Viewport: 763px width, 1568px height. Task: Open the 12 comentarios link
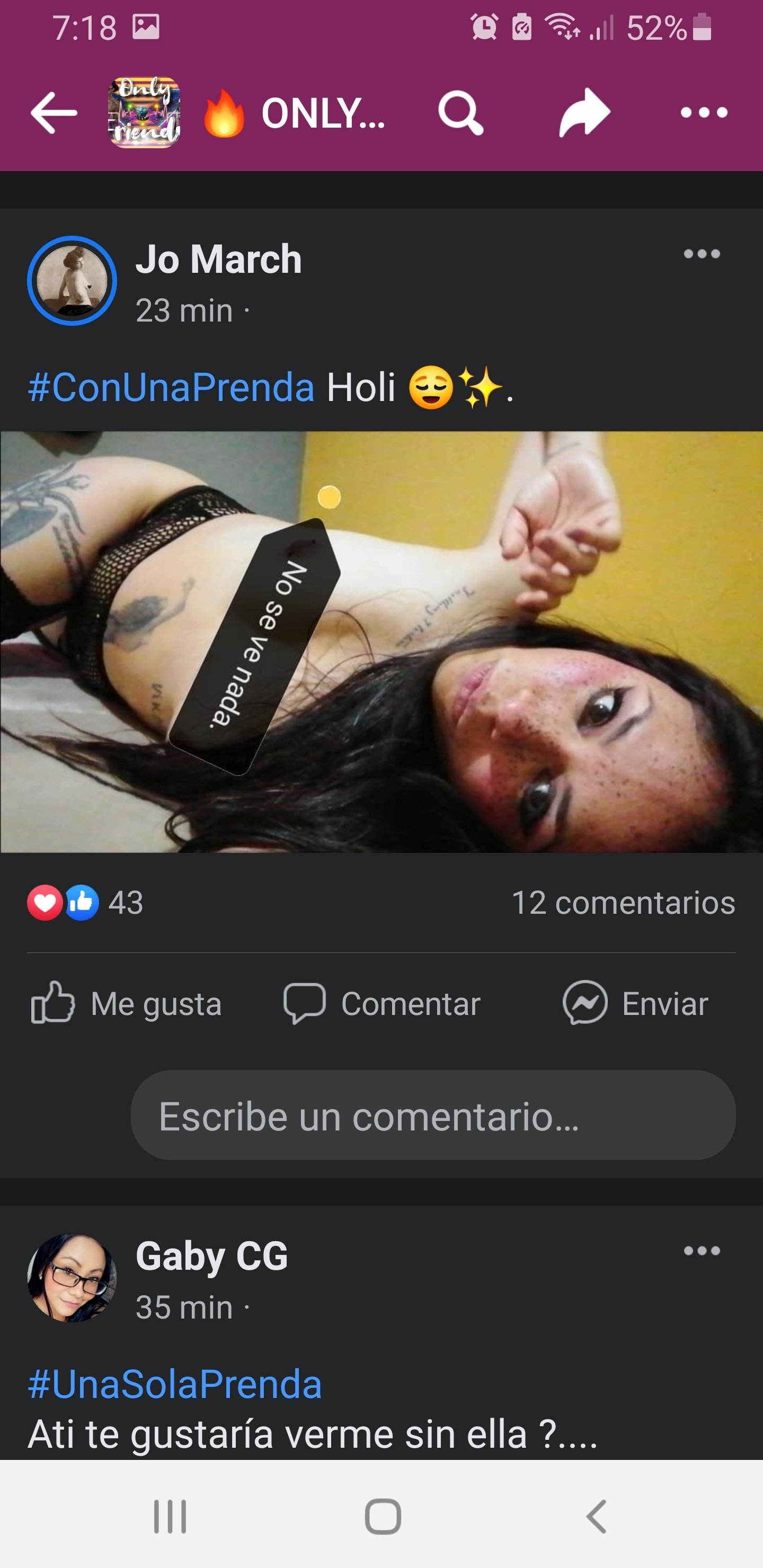point(623,902)
